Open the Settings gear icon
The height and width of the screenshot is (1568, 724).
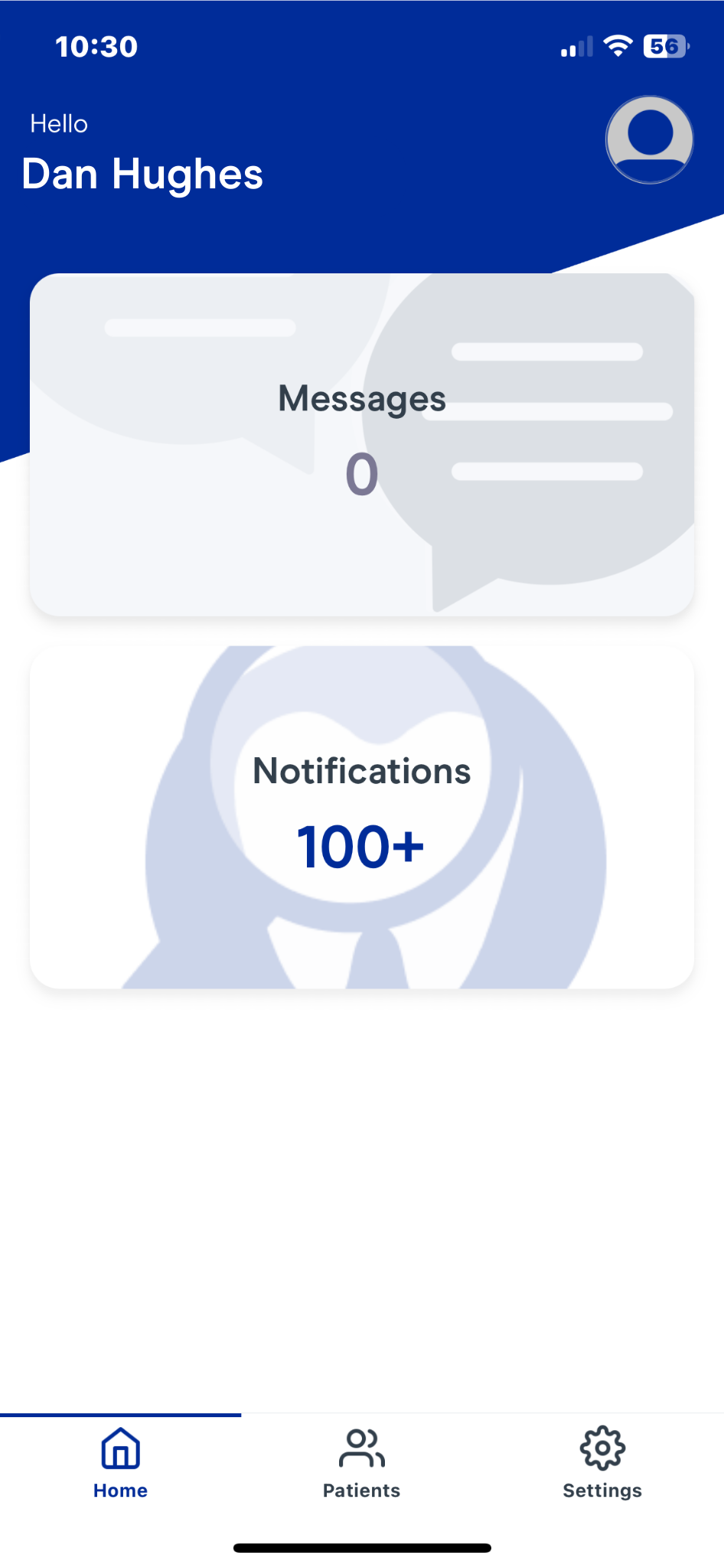tap(602, 1449)
